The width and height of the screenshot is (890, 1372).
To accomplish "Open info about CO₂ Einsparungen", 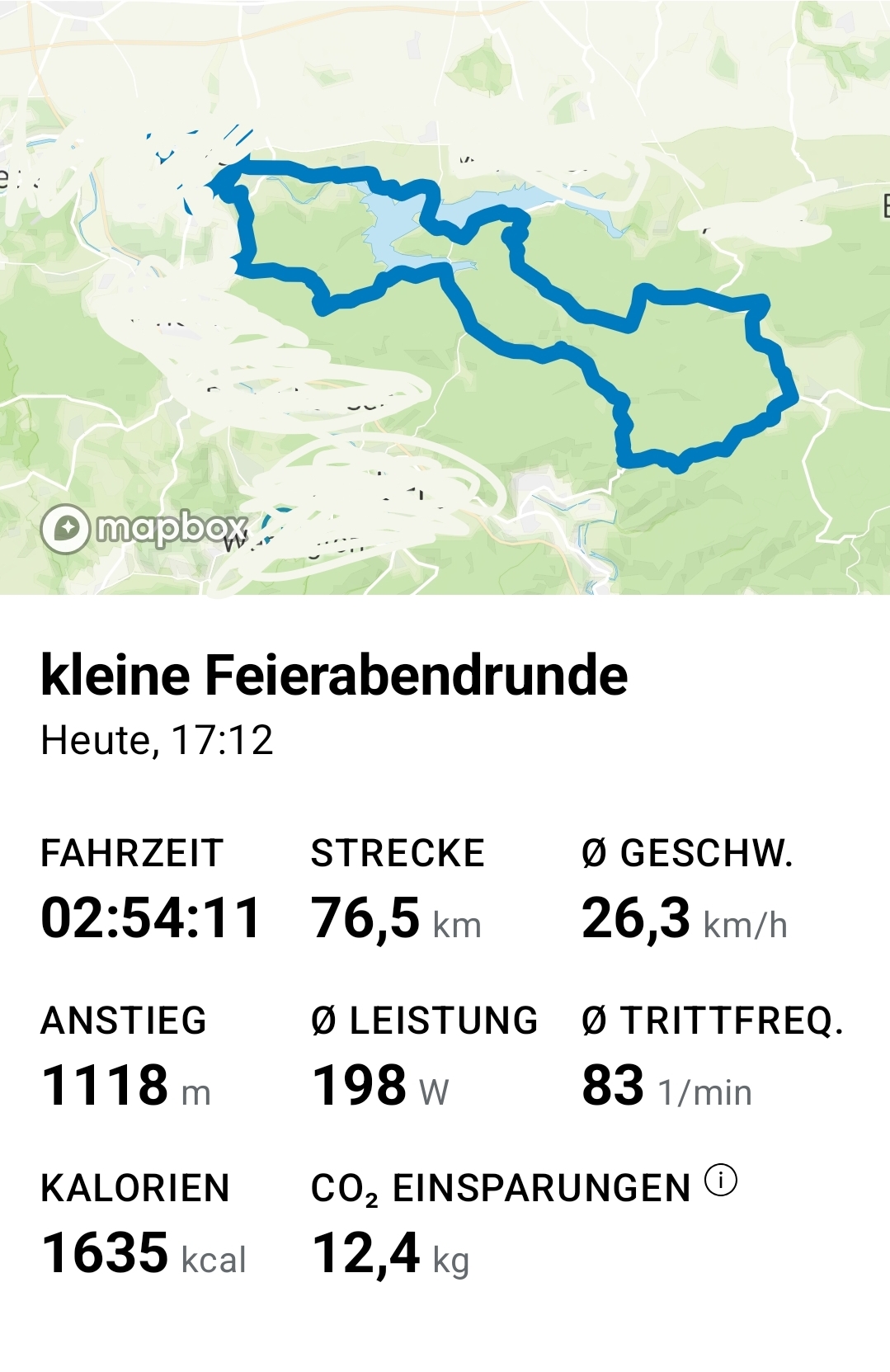I will click(x=721, y=1181).
